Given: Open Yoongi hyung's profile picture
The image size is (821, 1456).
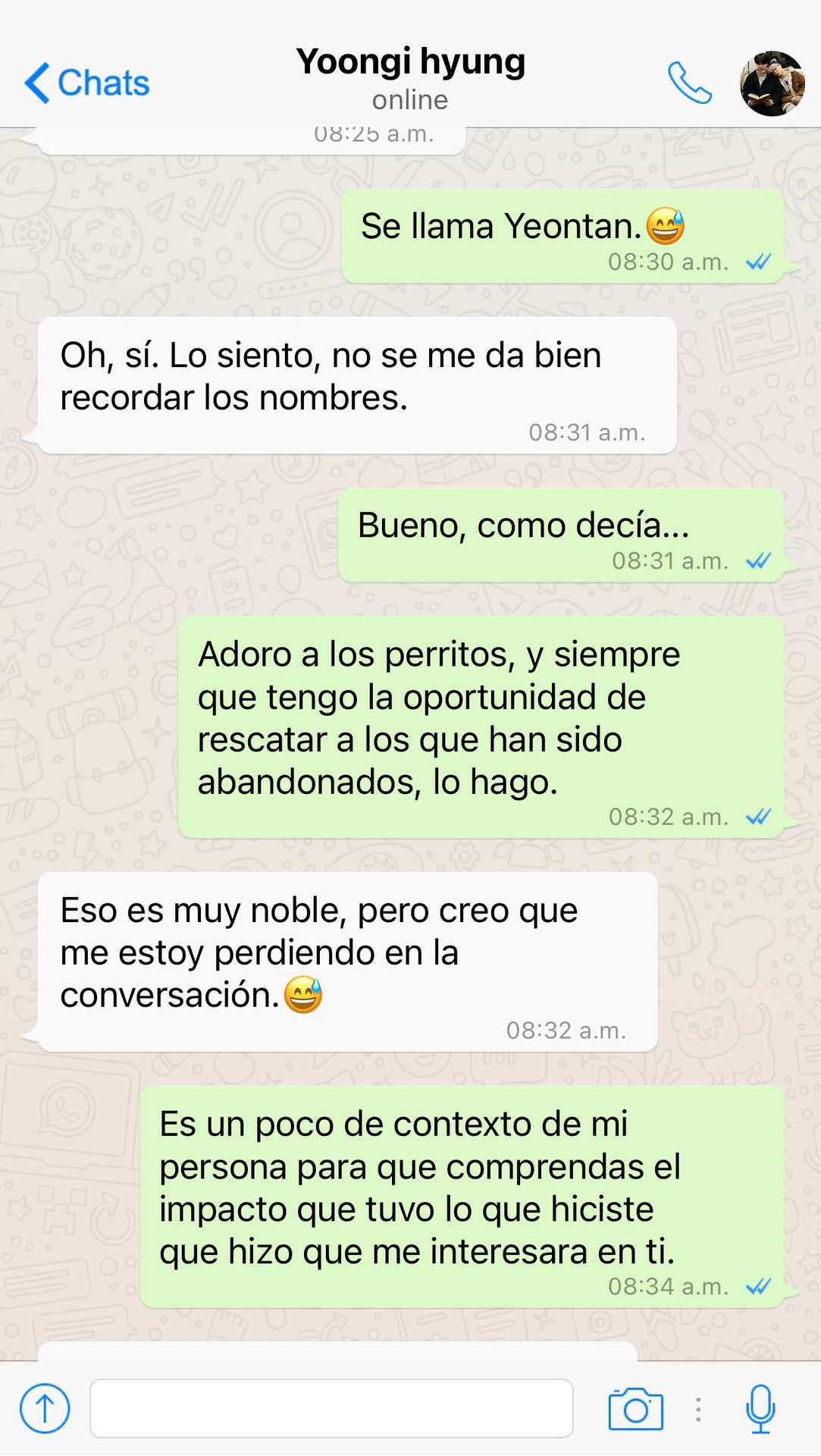Looking at the screenshot, I should pos(772,83).
